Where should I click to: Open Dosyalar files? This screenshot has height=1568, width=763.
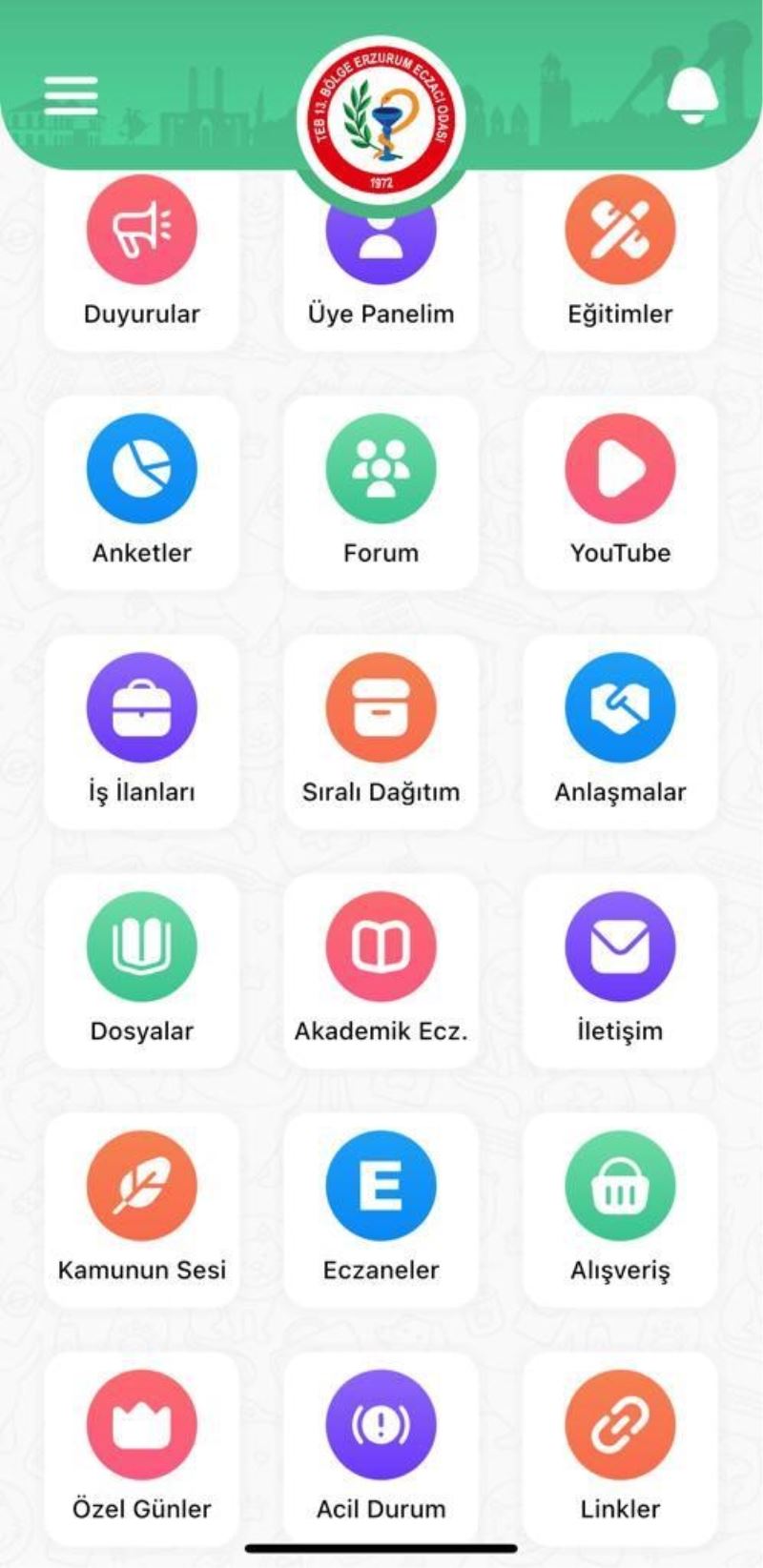[x=142, y=971]
